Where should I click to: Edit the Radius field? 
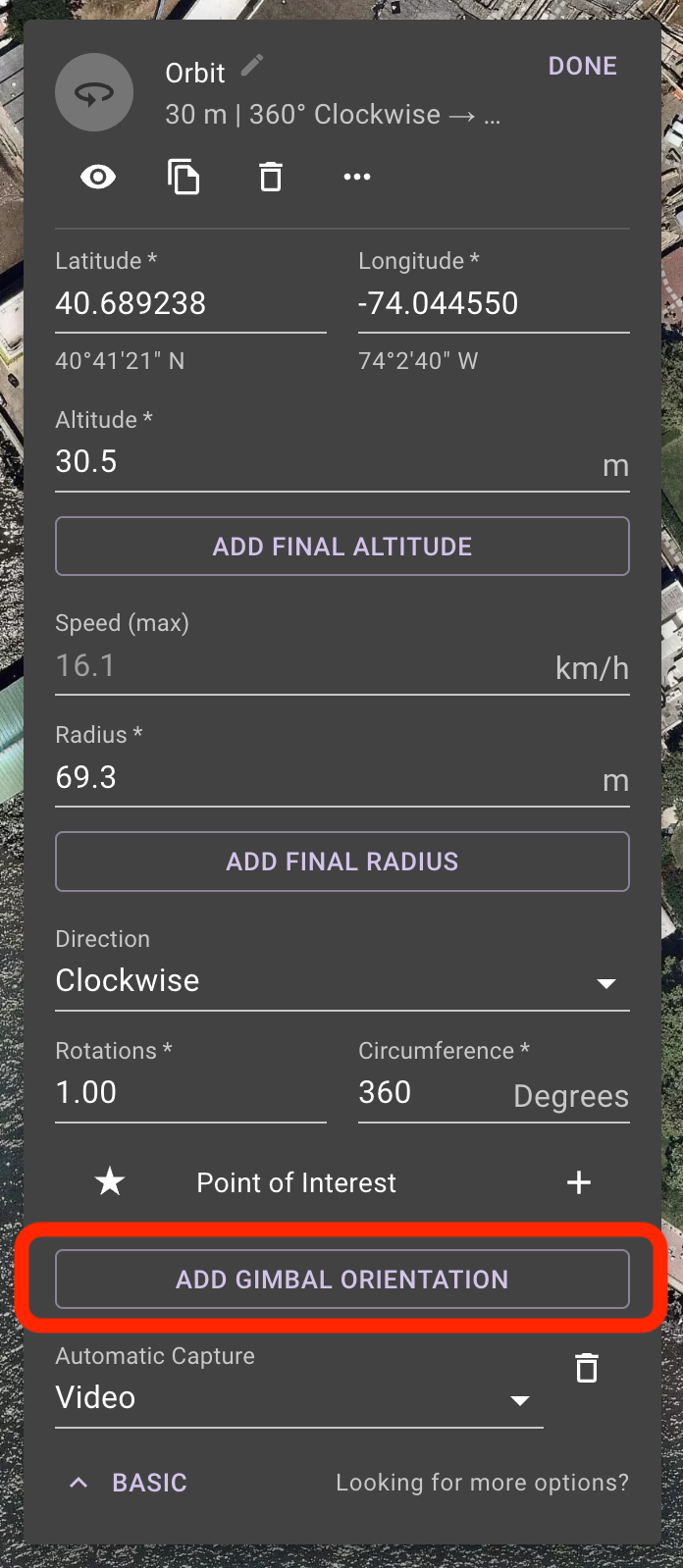point(341,778)
